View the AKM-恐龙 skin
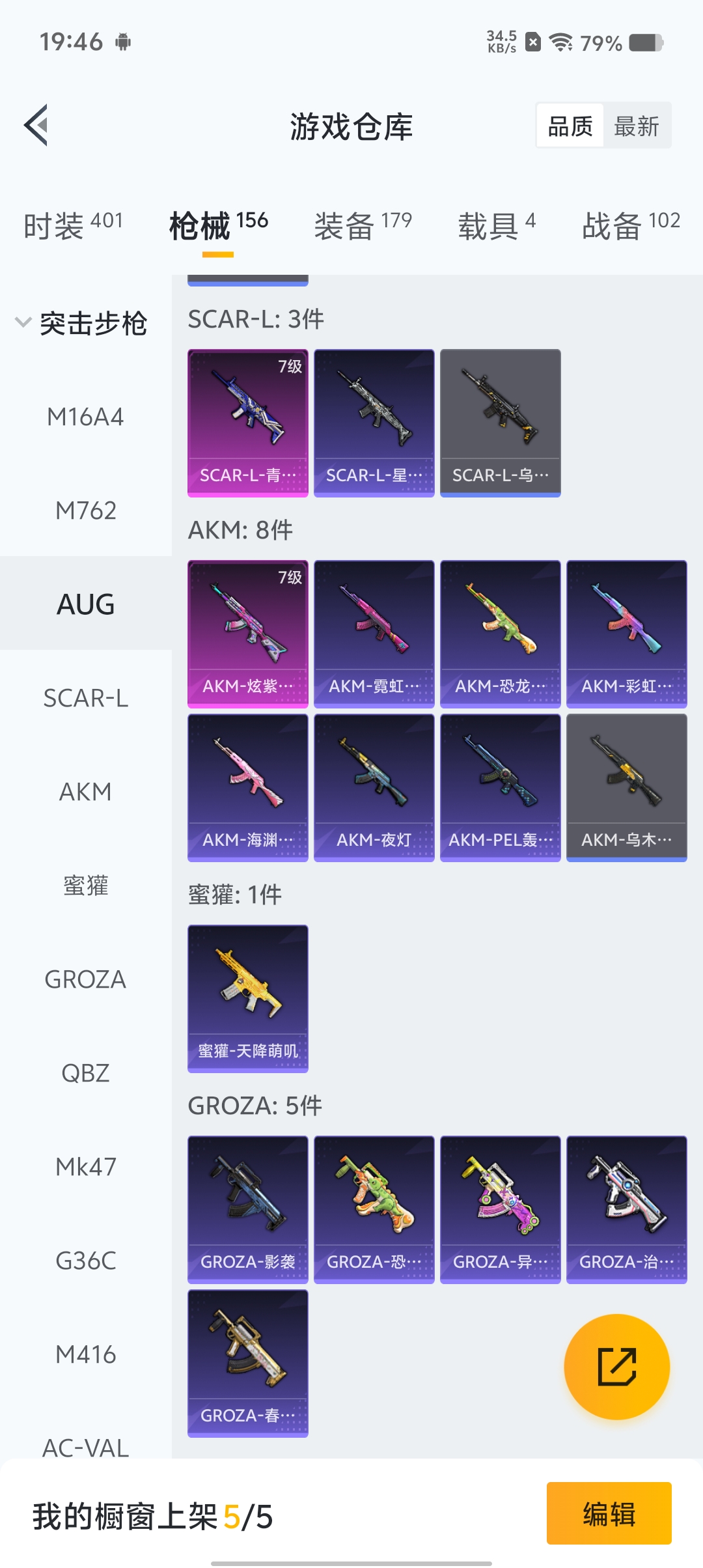The width and height of the screenshot is (703, 1568). click(x=501, y=634)
